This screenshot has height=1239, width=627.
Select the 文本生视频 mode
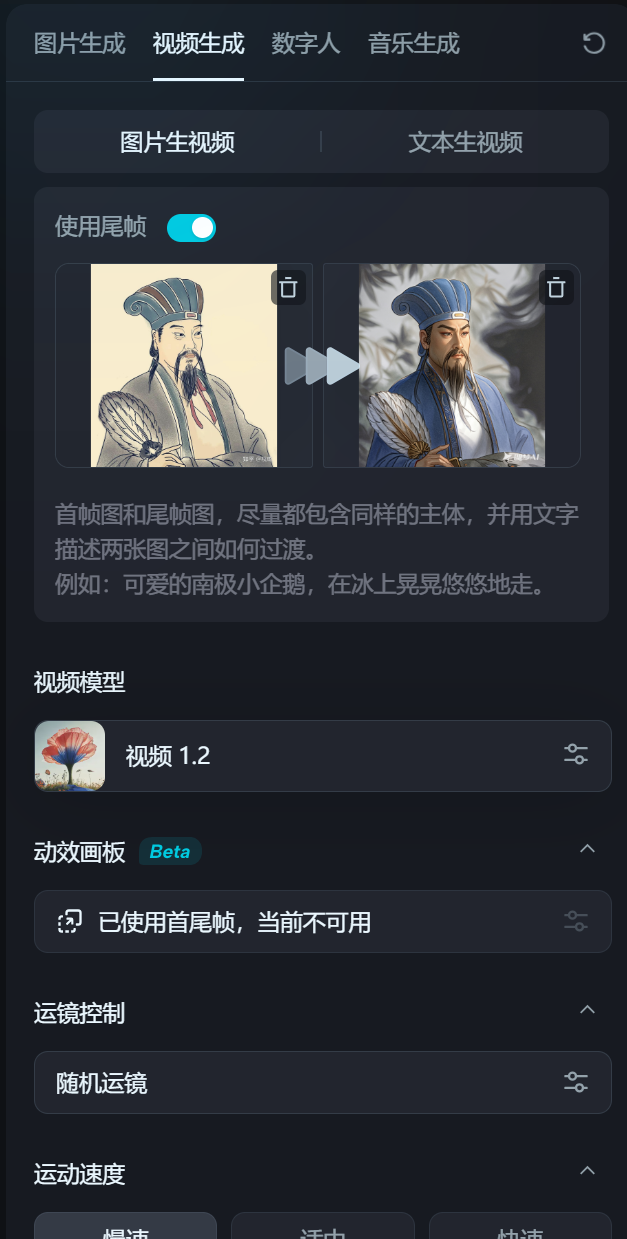[x=465, y=142]
